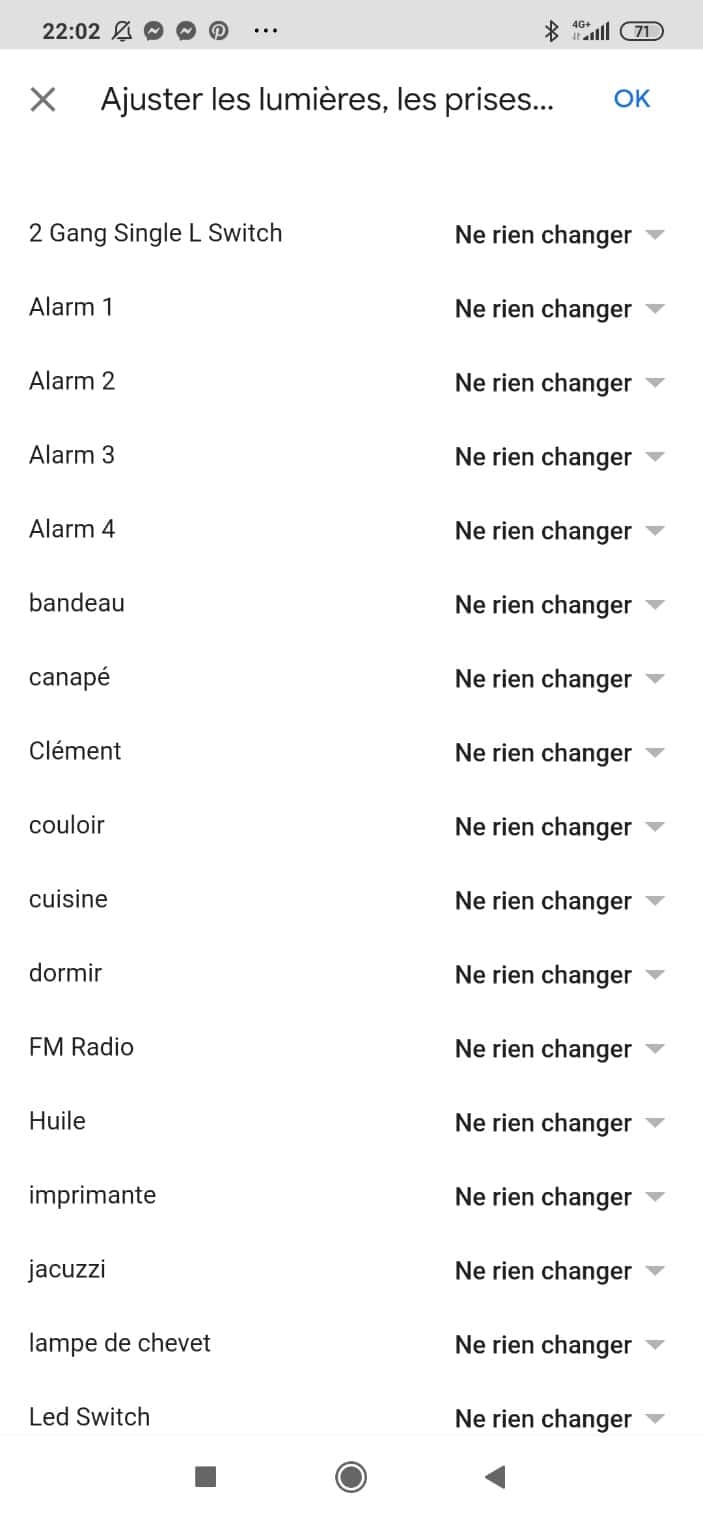This screenshot has width=703, height=1519.
Task: Go back with the system back button
Action: tap(495, 1477)
